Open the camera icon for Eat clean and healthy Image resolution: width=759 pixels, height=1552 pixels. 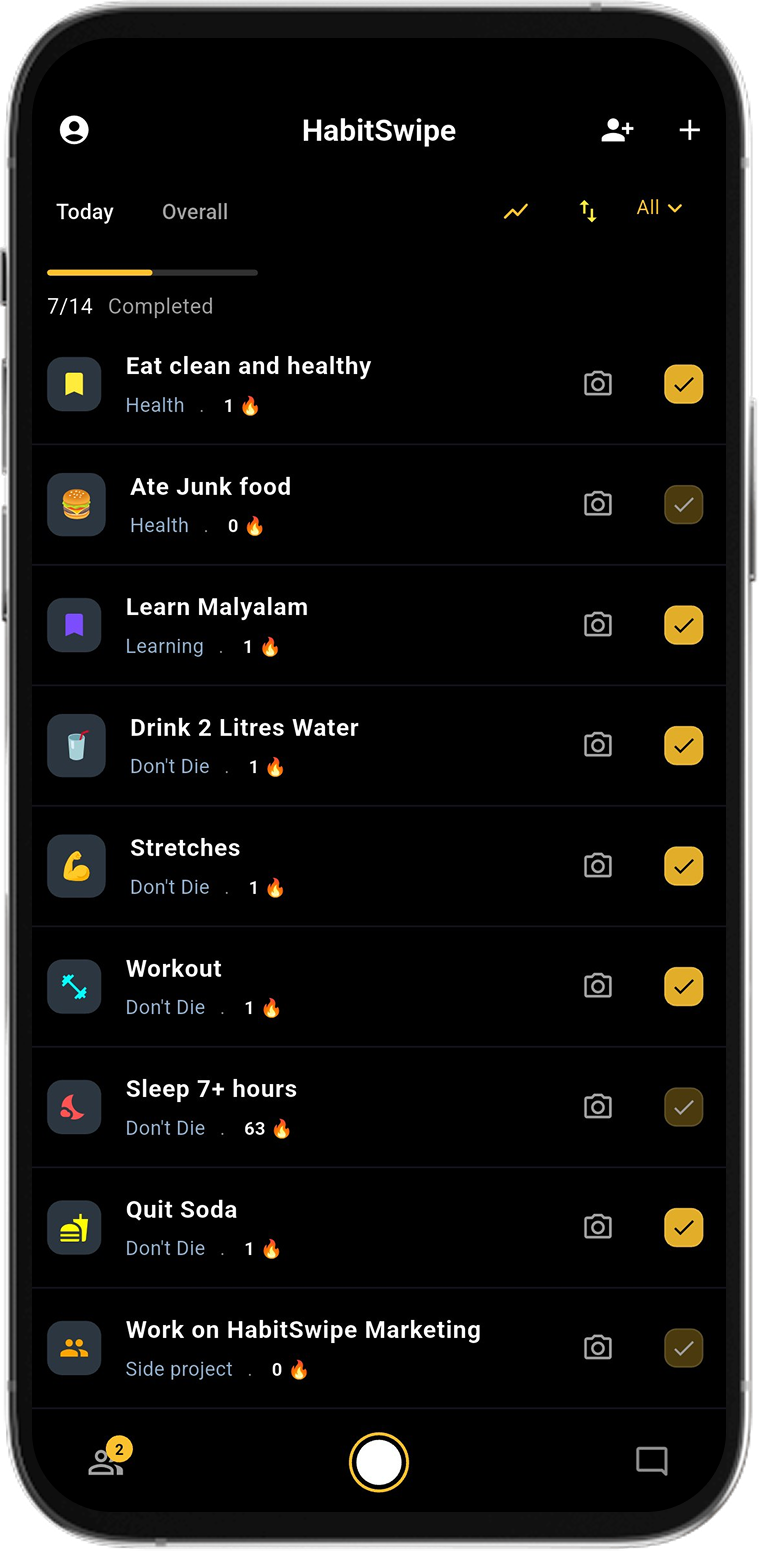tap(598, 383)
